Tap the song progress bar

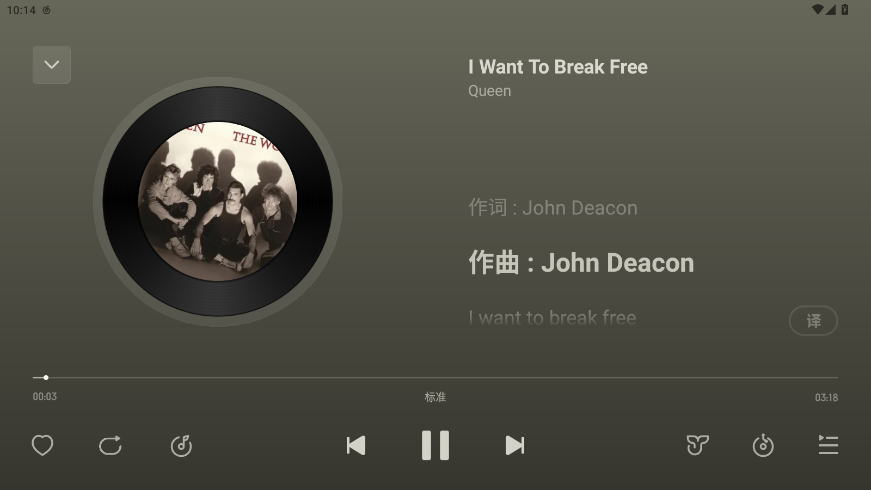[x=435, y=377]
